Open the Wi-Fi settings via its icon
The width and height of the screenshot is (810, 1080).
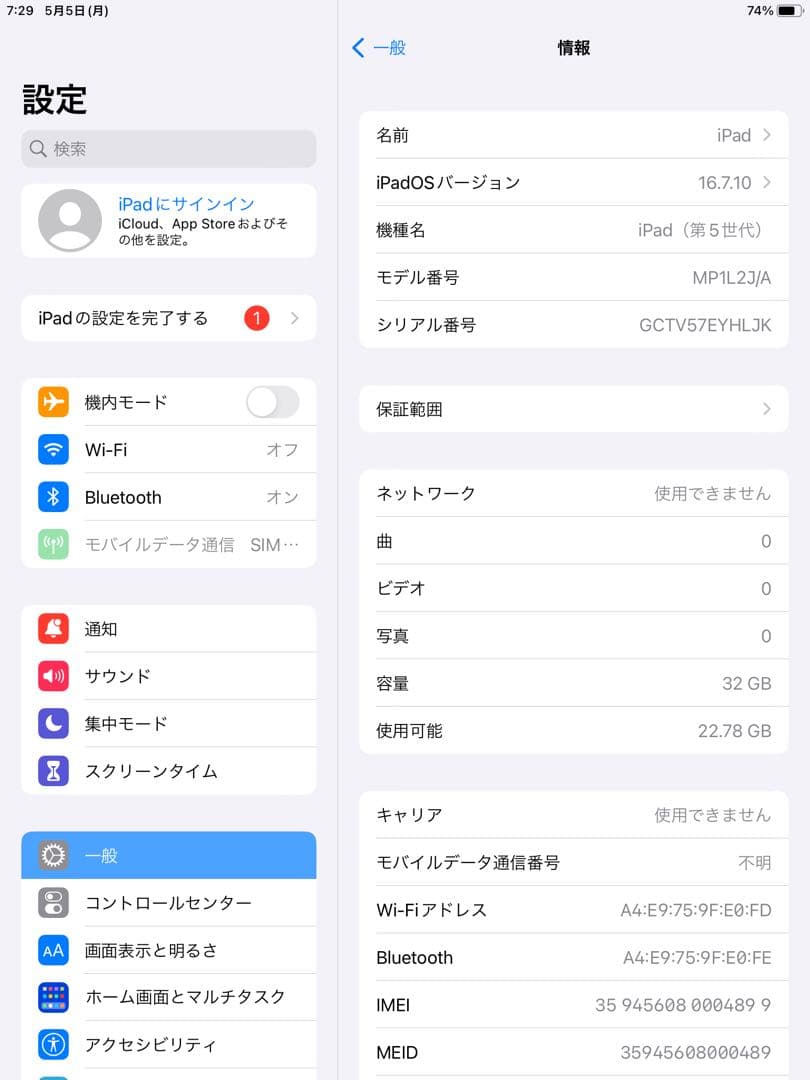point(53,449)
